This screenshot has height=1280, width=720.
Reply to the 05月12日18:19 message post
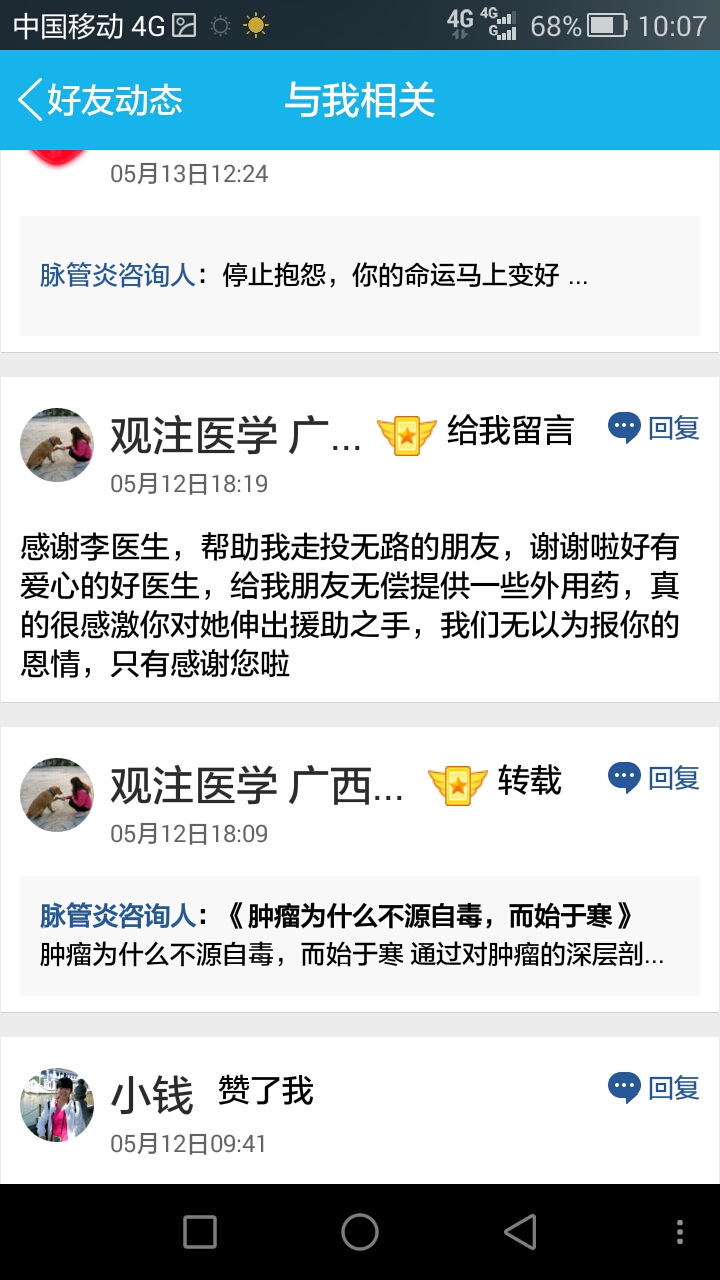coord(654,429)
